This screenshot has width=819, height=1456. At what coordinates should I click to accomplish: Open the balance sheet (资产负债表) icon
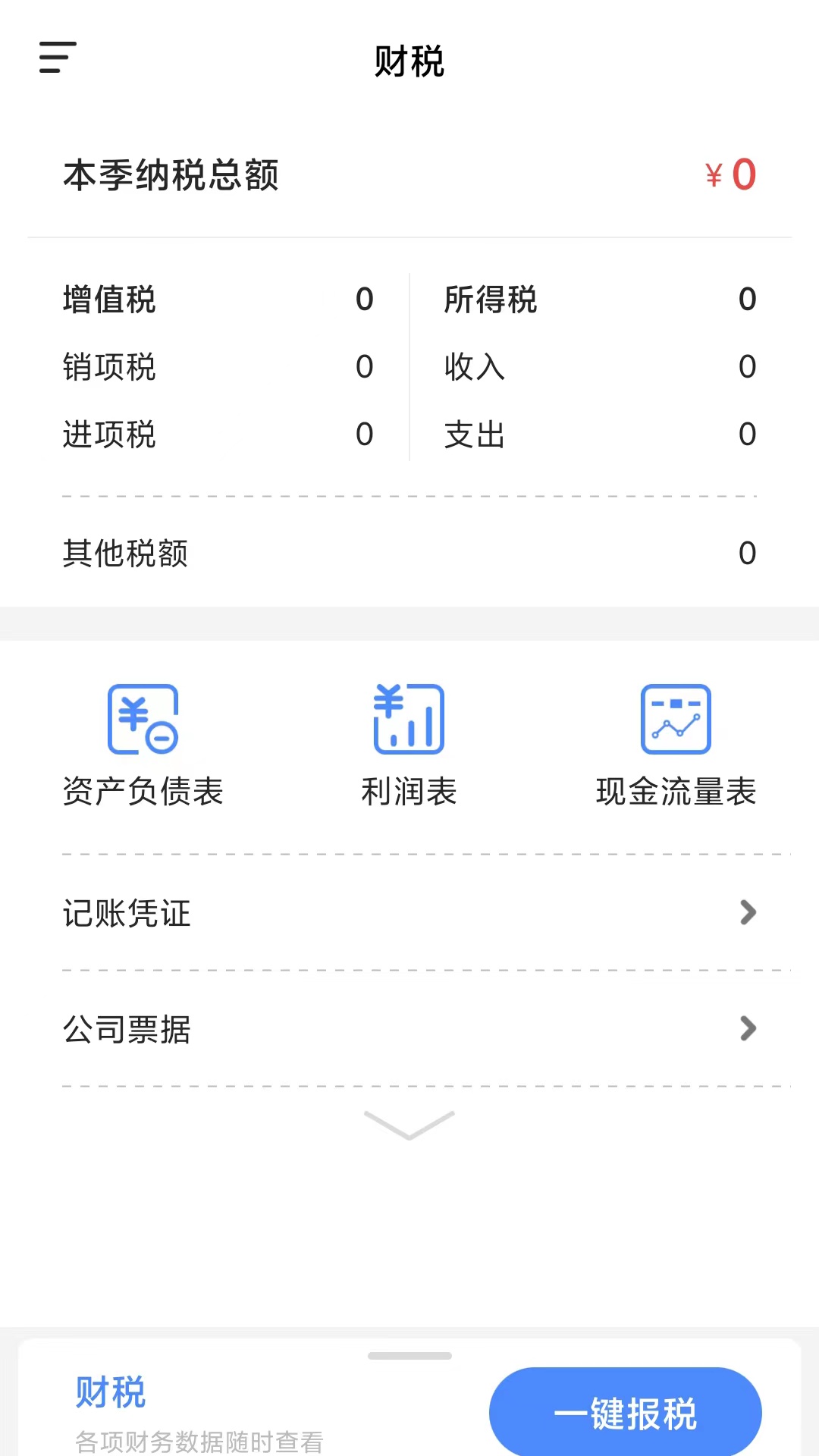click(x=143, y=743)
